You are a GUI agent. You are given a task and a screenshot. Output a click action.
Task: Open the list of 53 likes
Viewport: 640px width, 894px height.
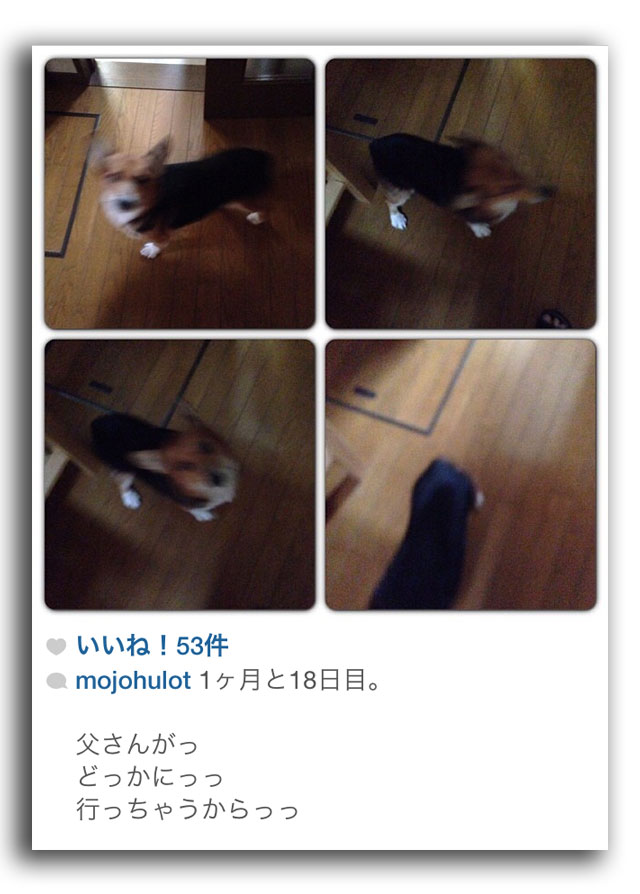coord(152,646)
